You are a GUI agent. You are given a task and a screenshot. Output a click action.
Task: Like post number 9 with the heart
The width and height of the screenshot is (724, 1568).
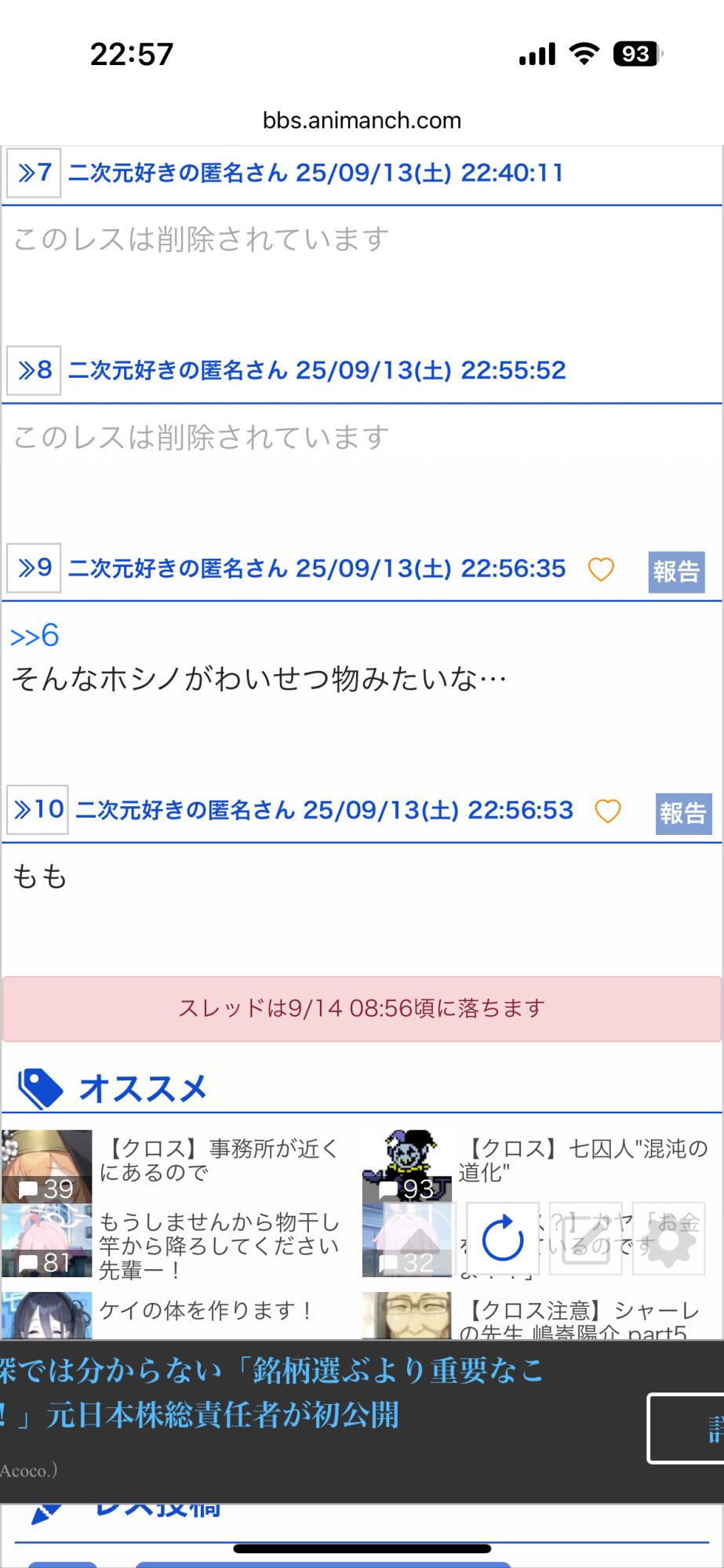click(x=601, y=569)
